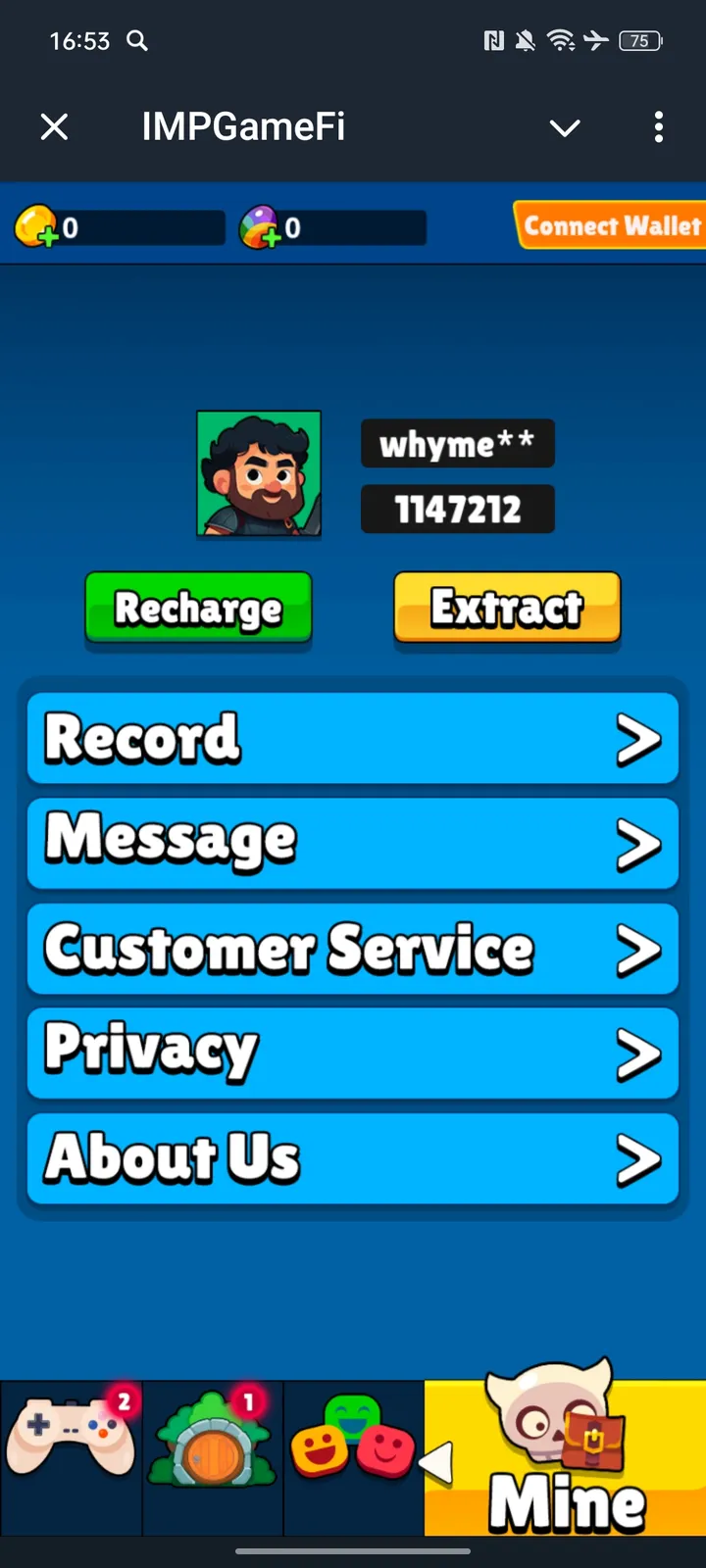This screenshot has height=1568, width=706.
Task: Tap Connect Wallet button
Action: coord(611,225)
